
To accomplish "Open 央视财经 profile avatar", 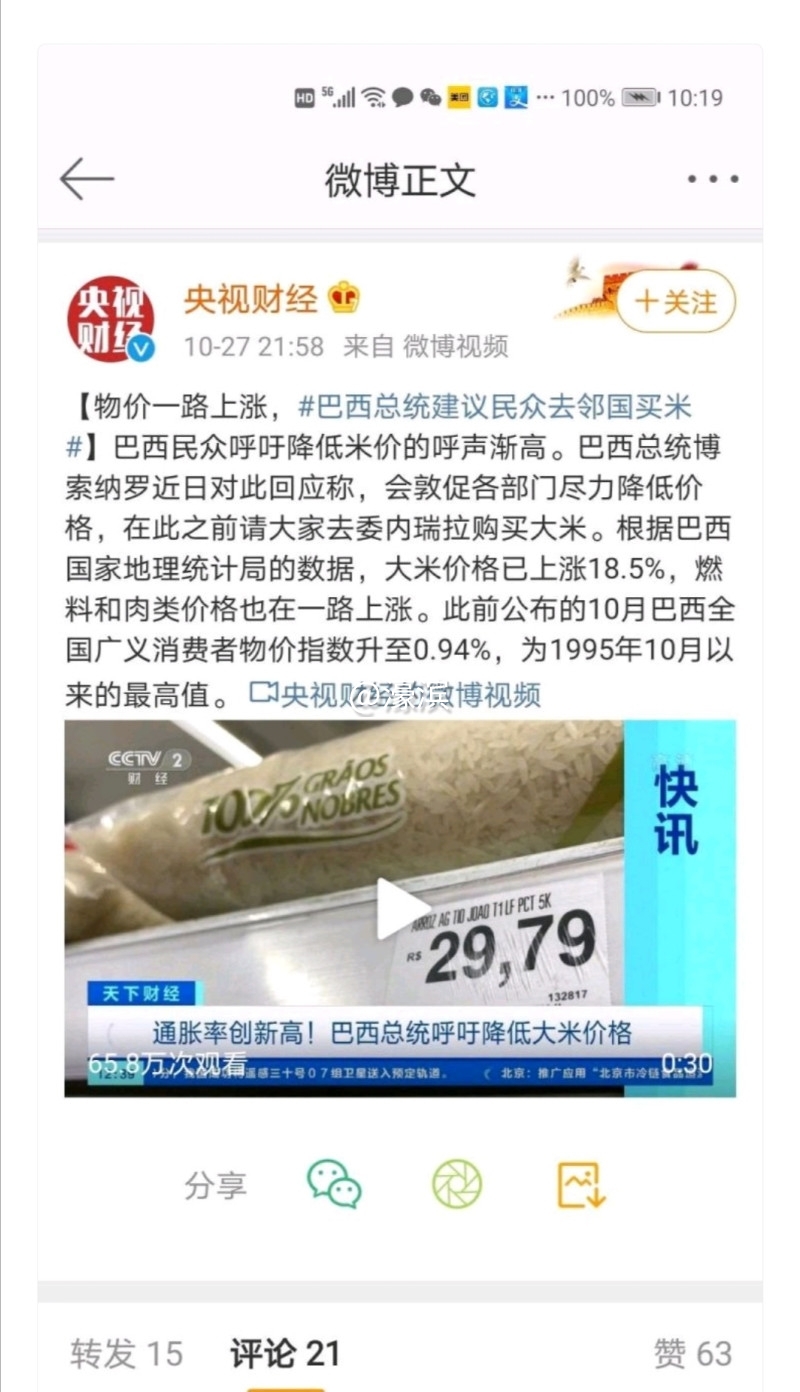I will (110, 319).
